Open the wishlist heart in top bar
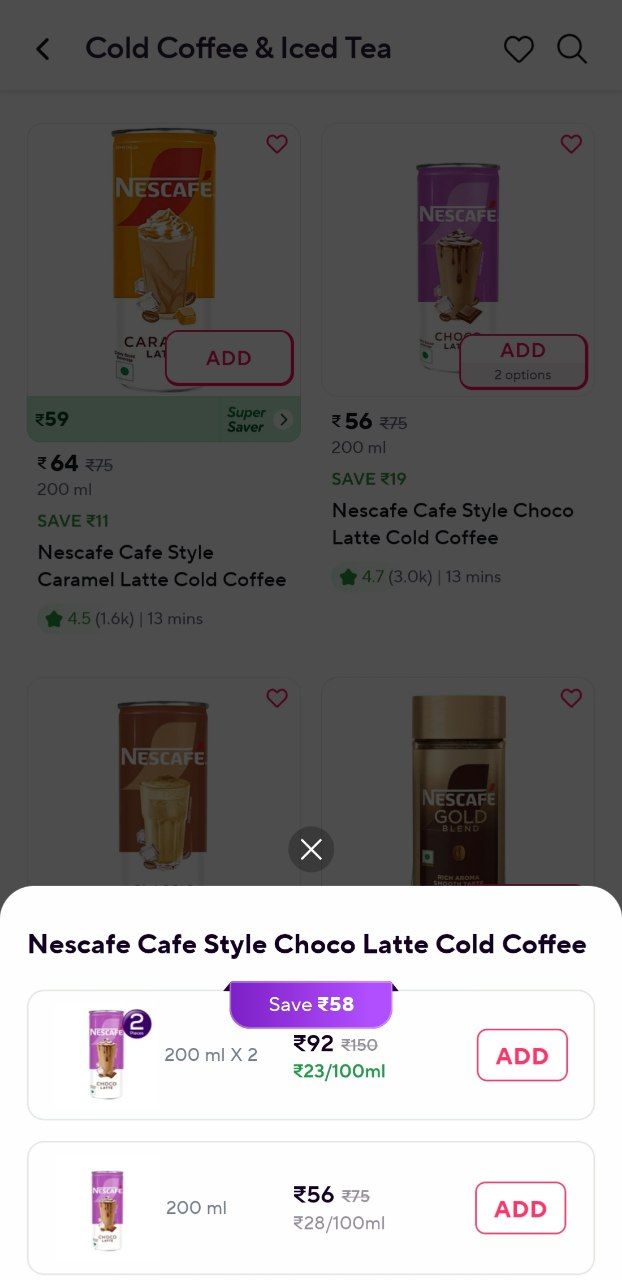The width and height of the screenshot is (622, 1280). point(518,49)
